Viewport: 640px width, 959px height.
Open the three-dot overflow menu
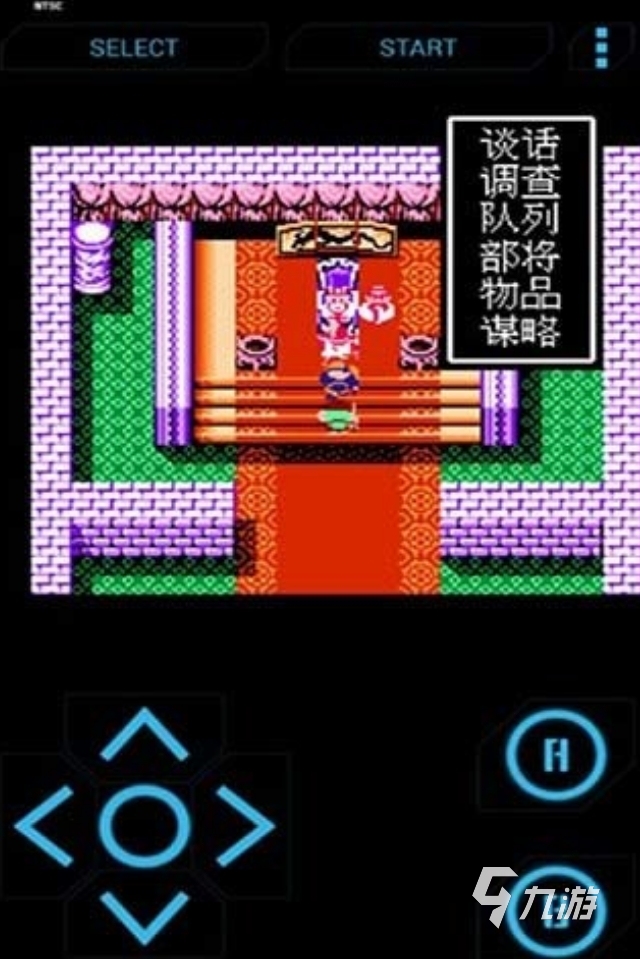pyautogui.click(x=601, y=47)
